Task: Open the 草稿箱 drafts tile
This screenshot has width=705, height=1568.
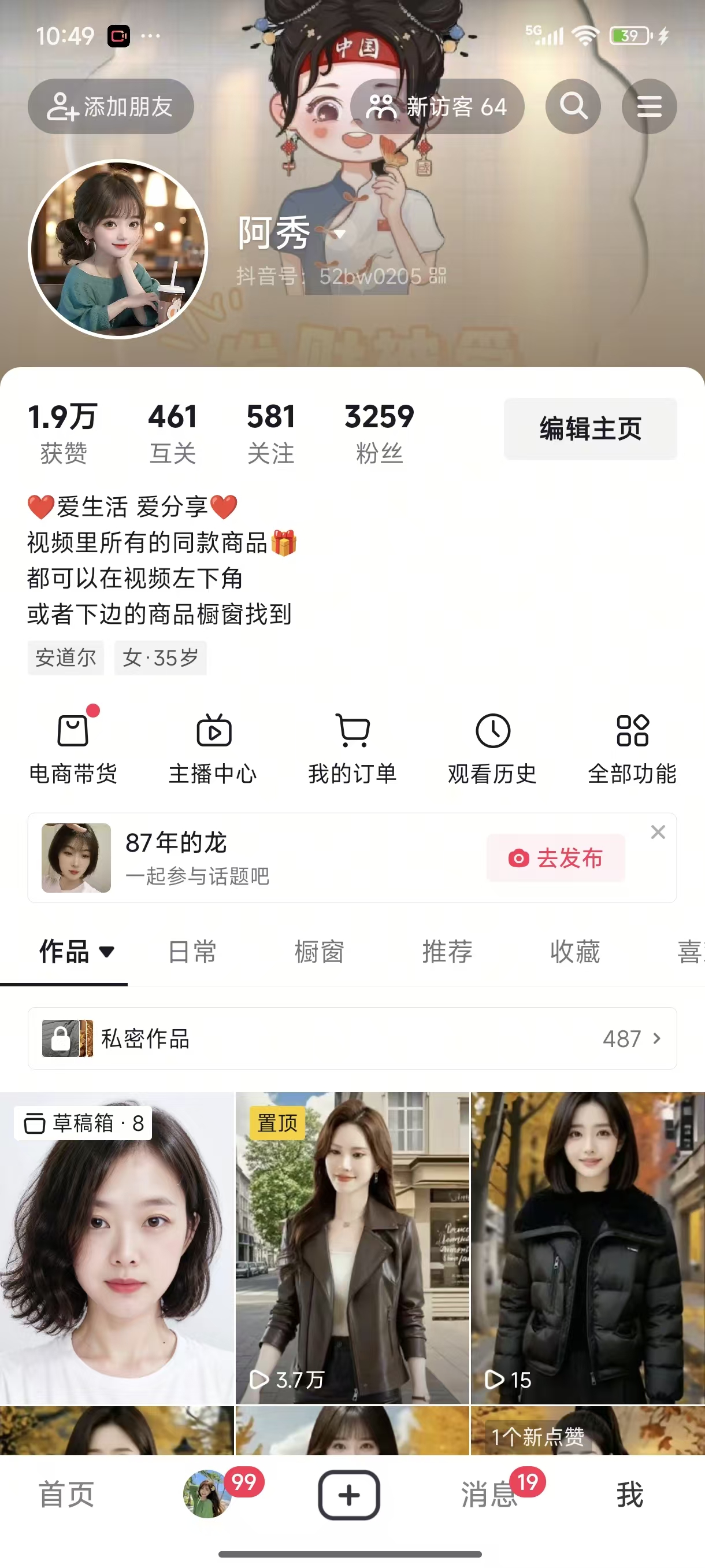Action: pos(117,1248)
